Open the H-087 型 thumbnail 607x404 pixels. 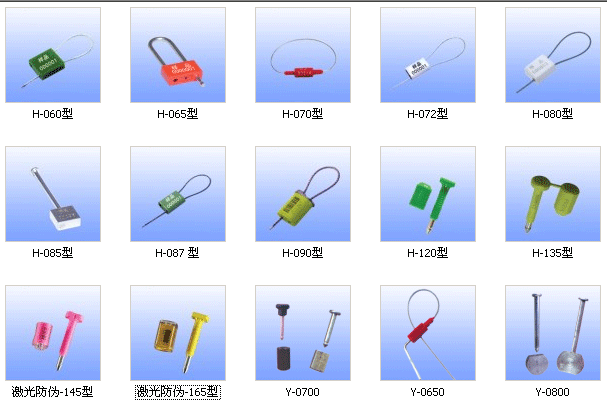coord(178,194)
